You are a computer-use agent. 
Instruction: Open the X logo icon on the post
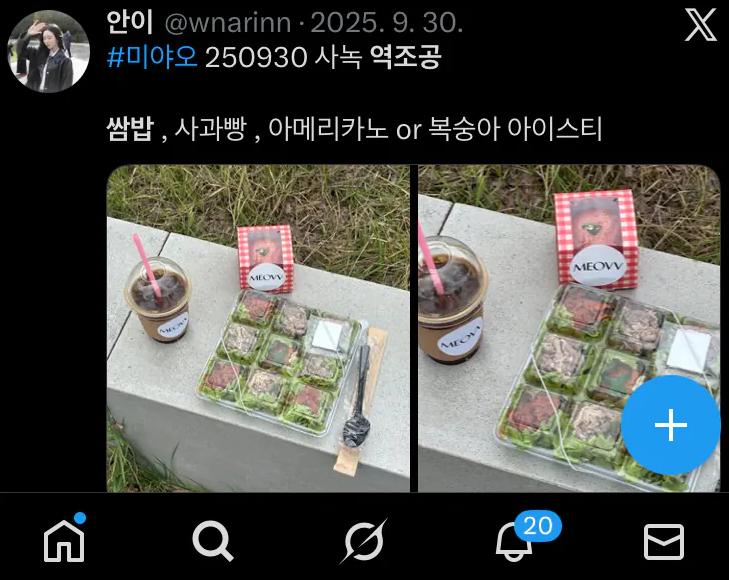coord(700,25)
